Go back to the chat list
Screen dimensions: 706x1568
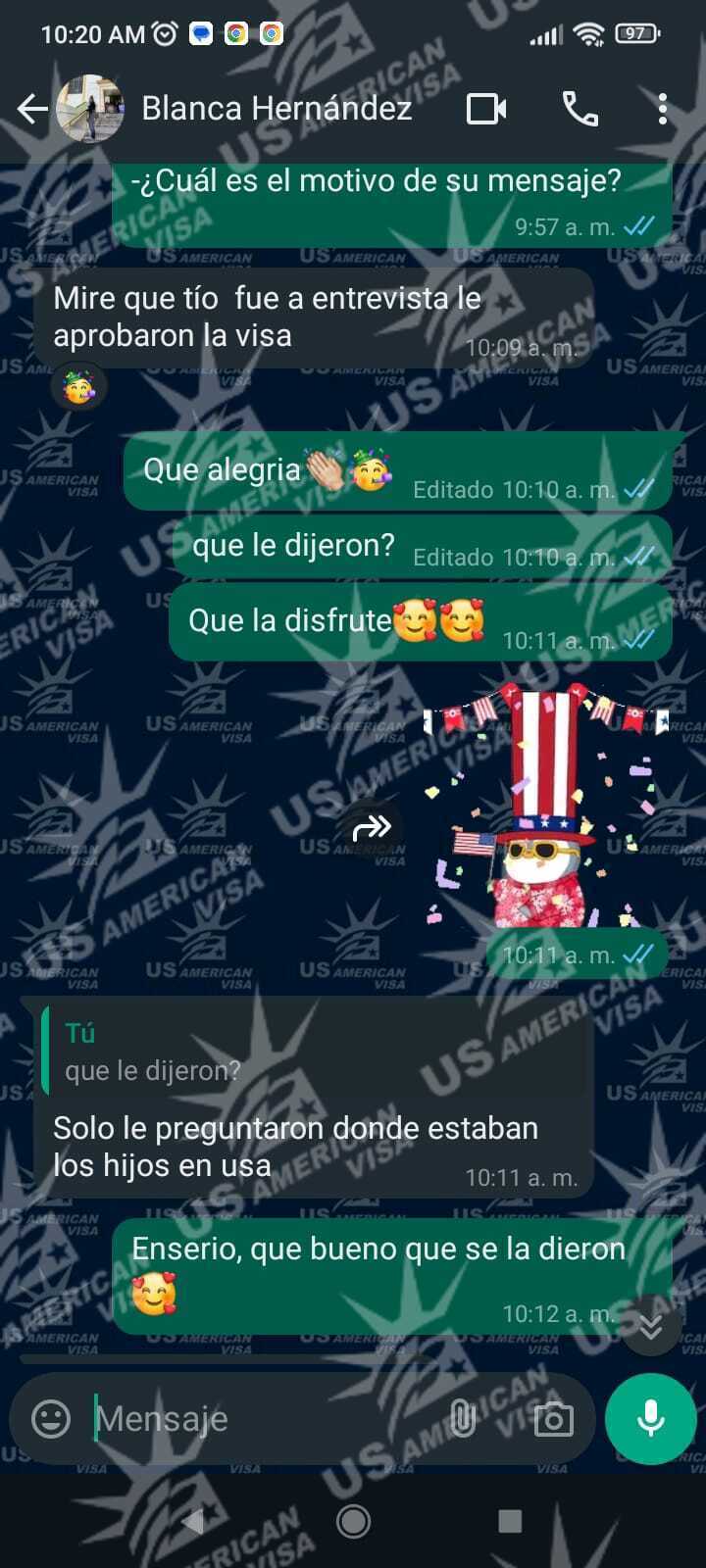pos(32,109)
